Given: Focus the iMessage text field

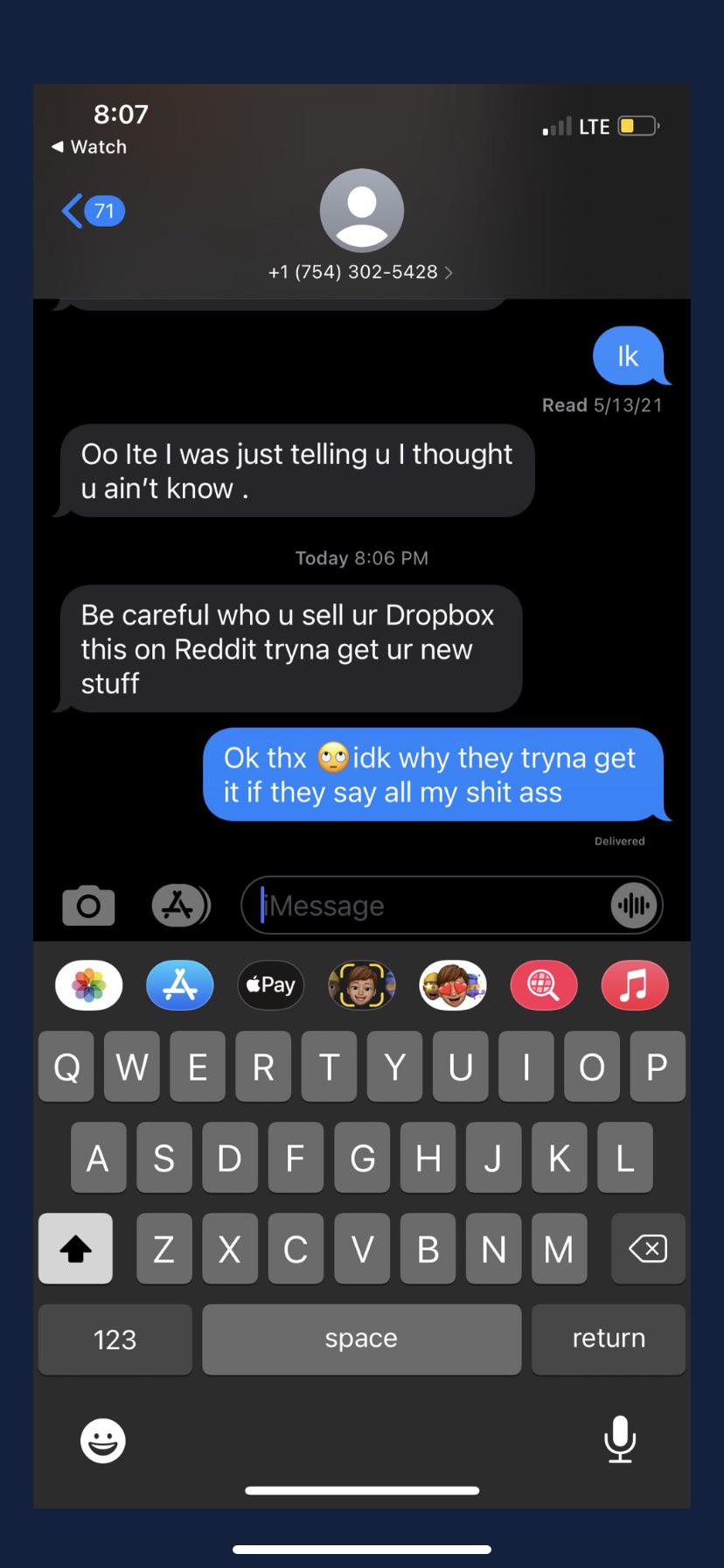Looking at the screenshot, I should (428, 906).
